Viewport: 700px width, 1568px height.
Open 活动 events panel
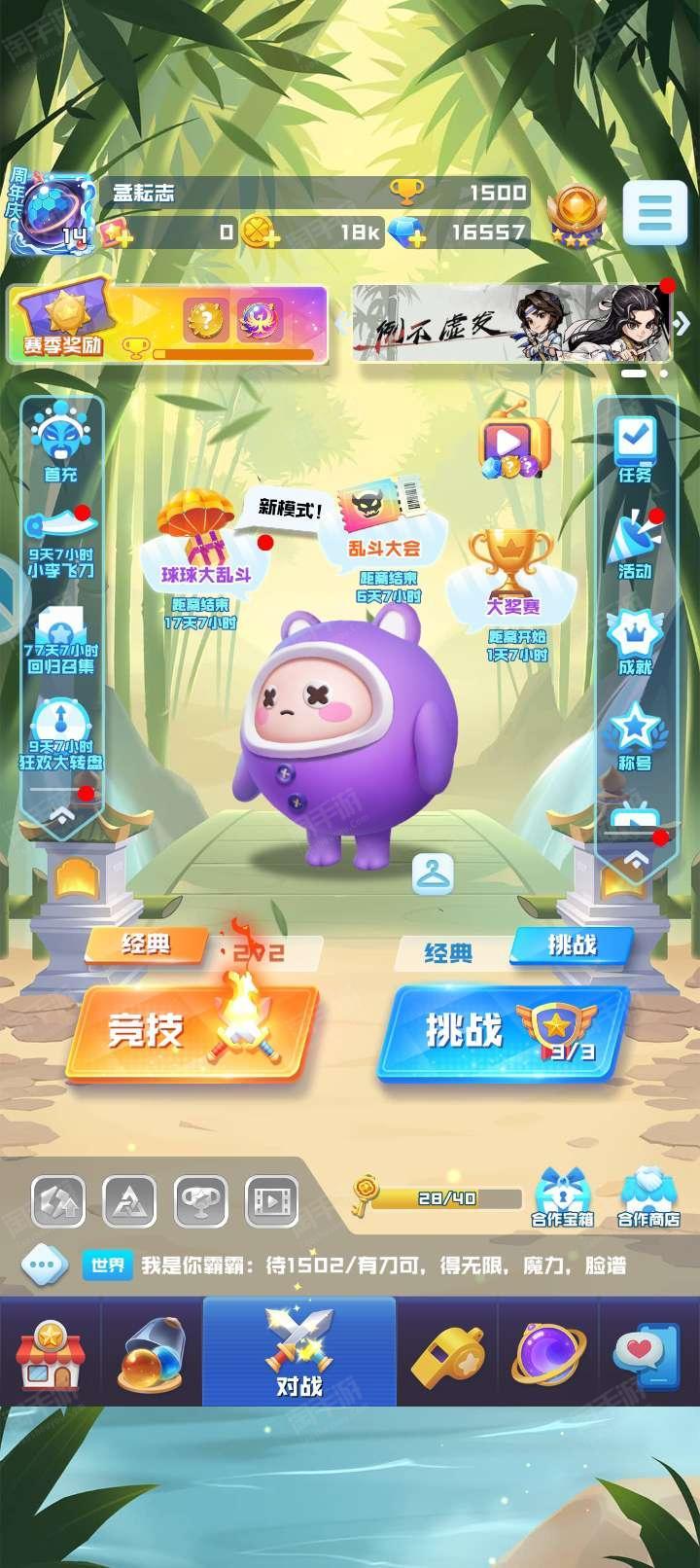(635, 545)
